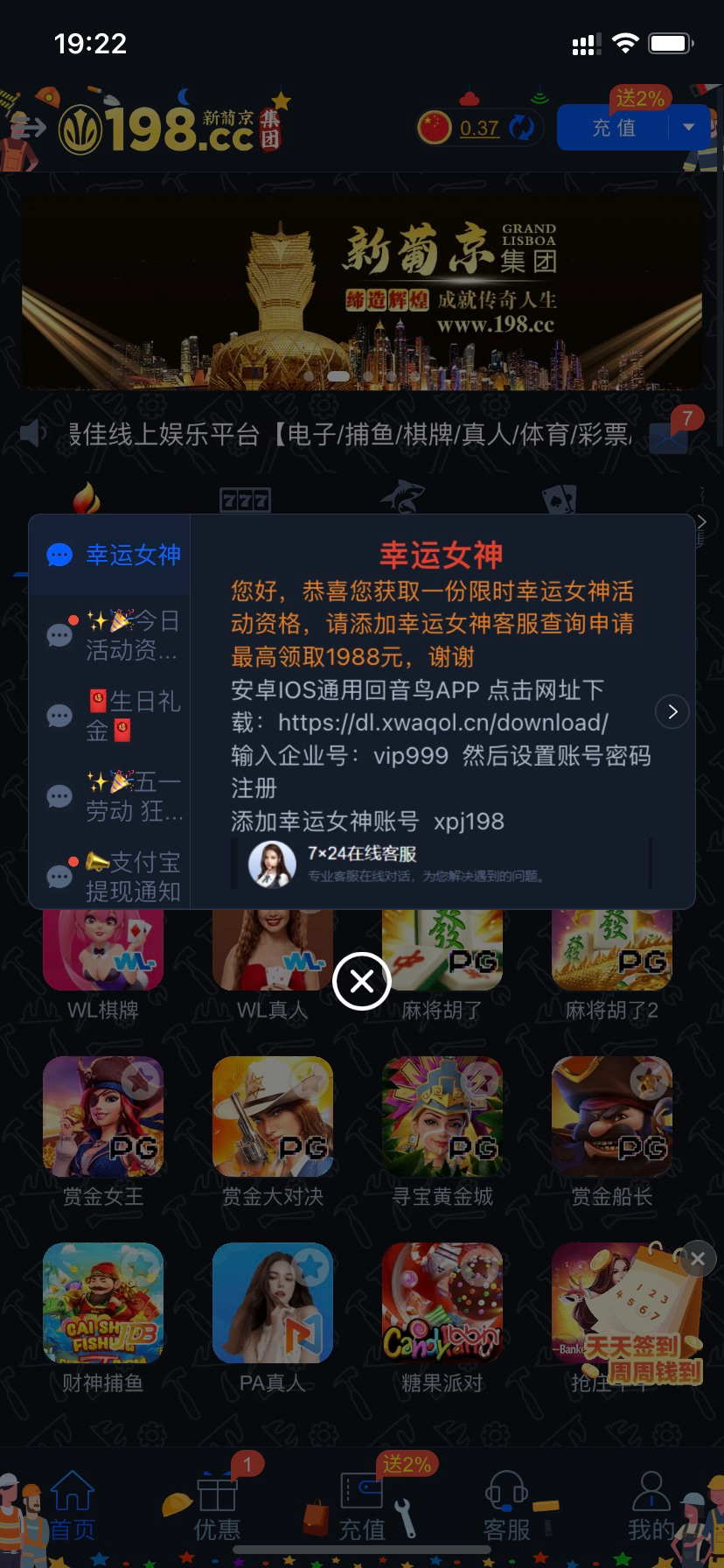
Task: Open the 生日礼金 message
Action: pos(112,716)
